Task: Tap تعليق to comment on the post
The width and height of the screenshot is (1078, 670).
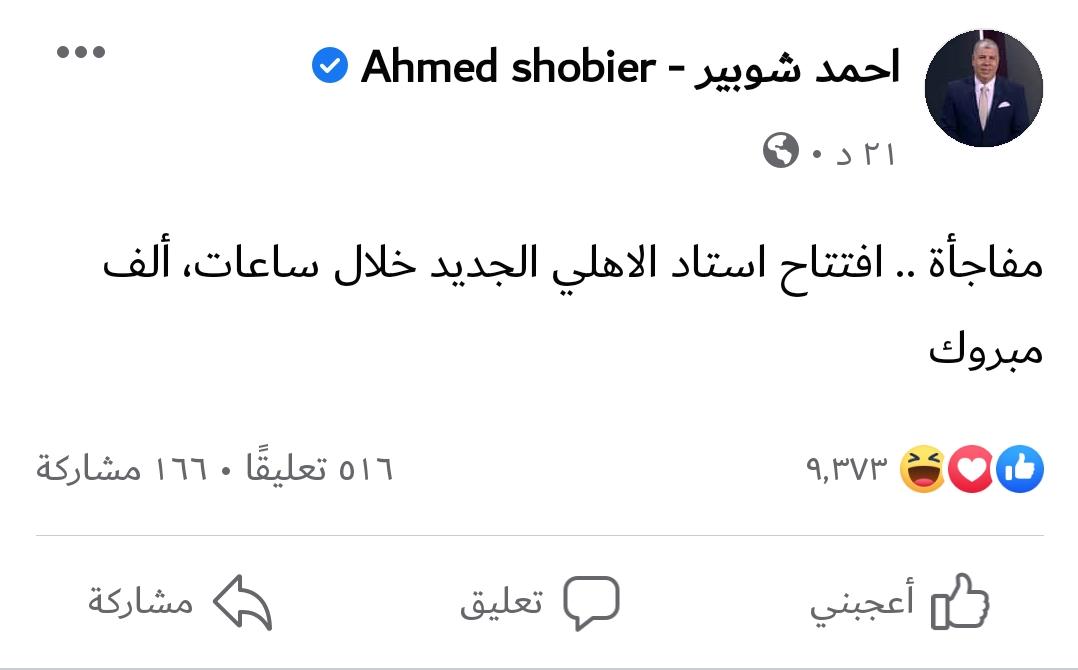Action: tap(539, 603)
